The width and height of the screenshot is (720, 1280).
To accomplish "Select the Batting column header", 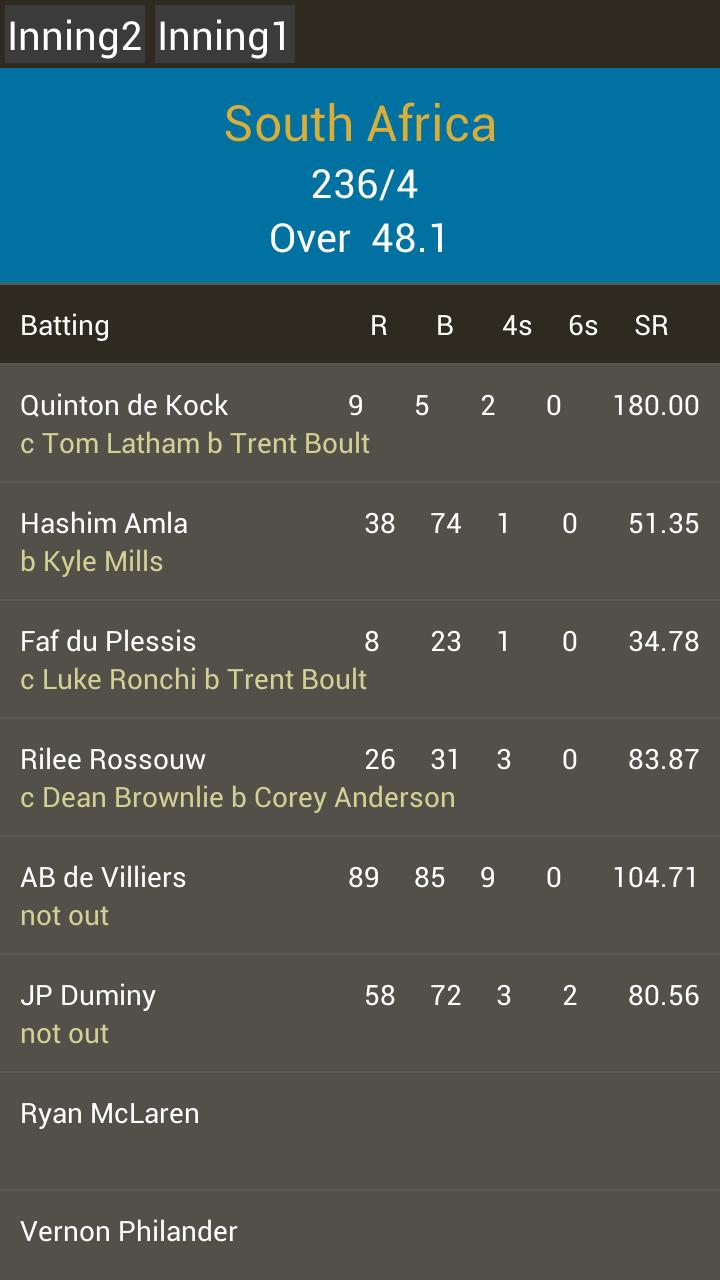I will pos(64,325).
